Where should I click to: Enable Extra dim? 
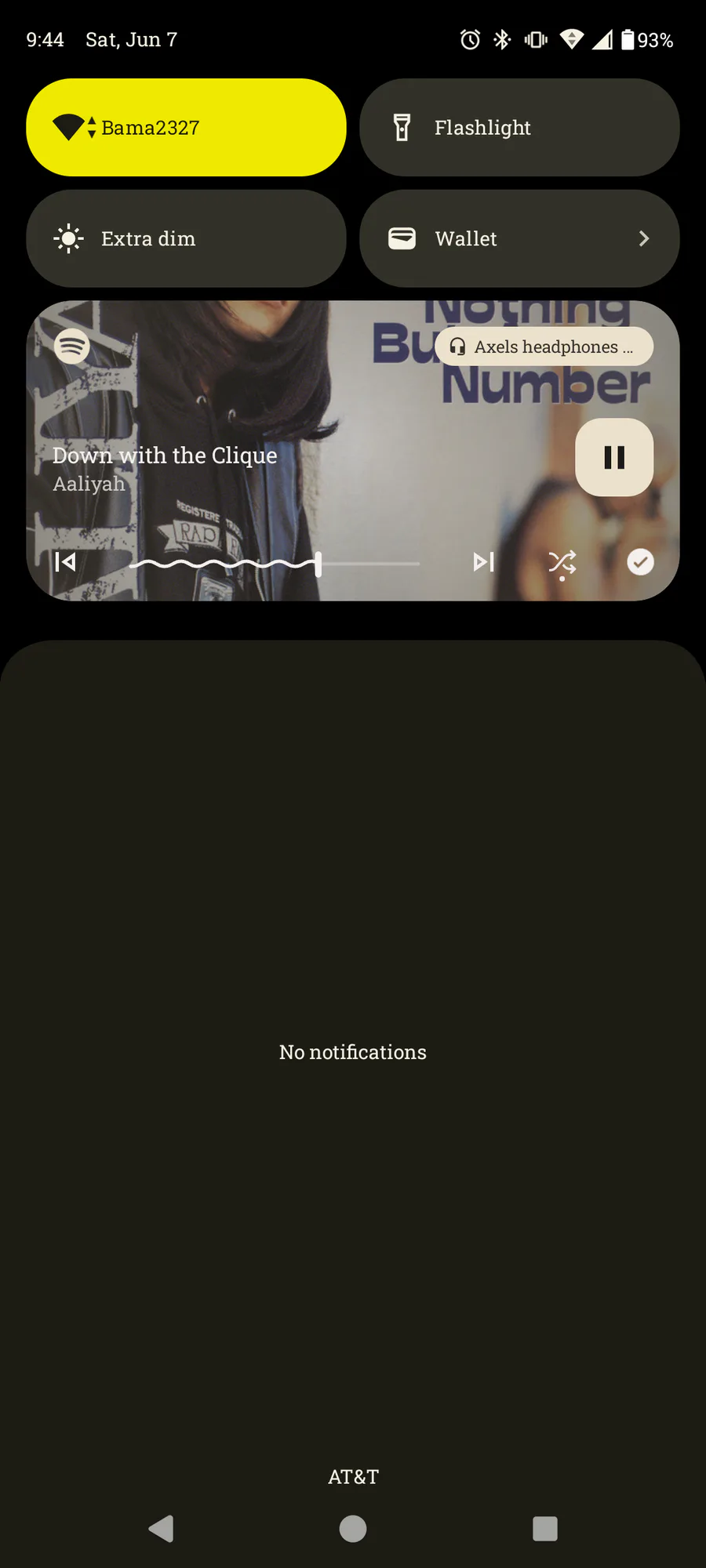186,238
